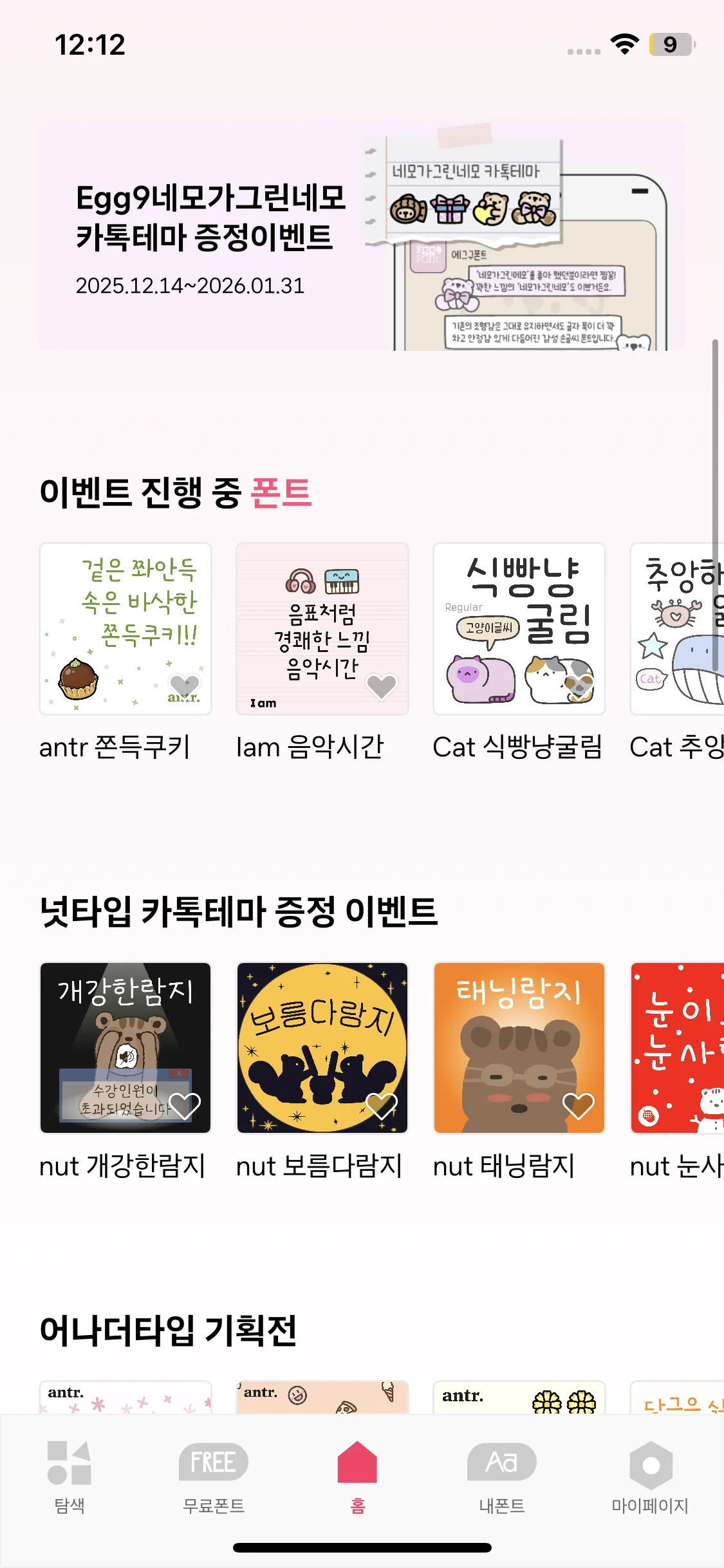Favorite the nut 태닝람지 font
The height and width of the screenshot is (1568, 724).
(x=579, y=1106)
